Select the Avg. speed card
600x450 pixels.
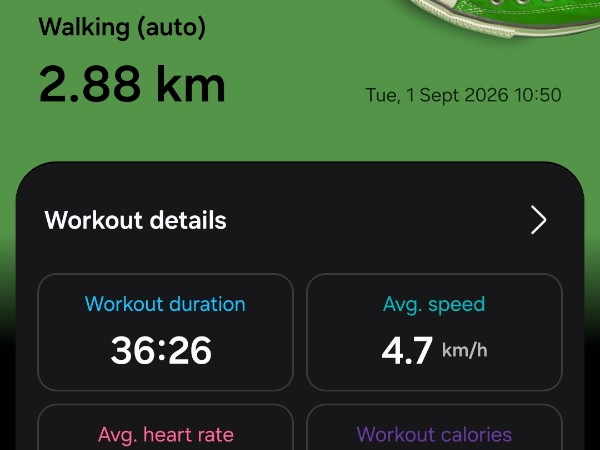[x=434, y=332]
